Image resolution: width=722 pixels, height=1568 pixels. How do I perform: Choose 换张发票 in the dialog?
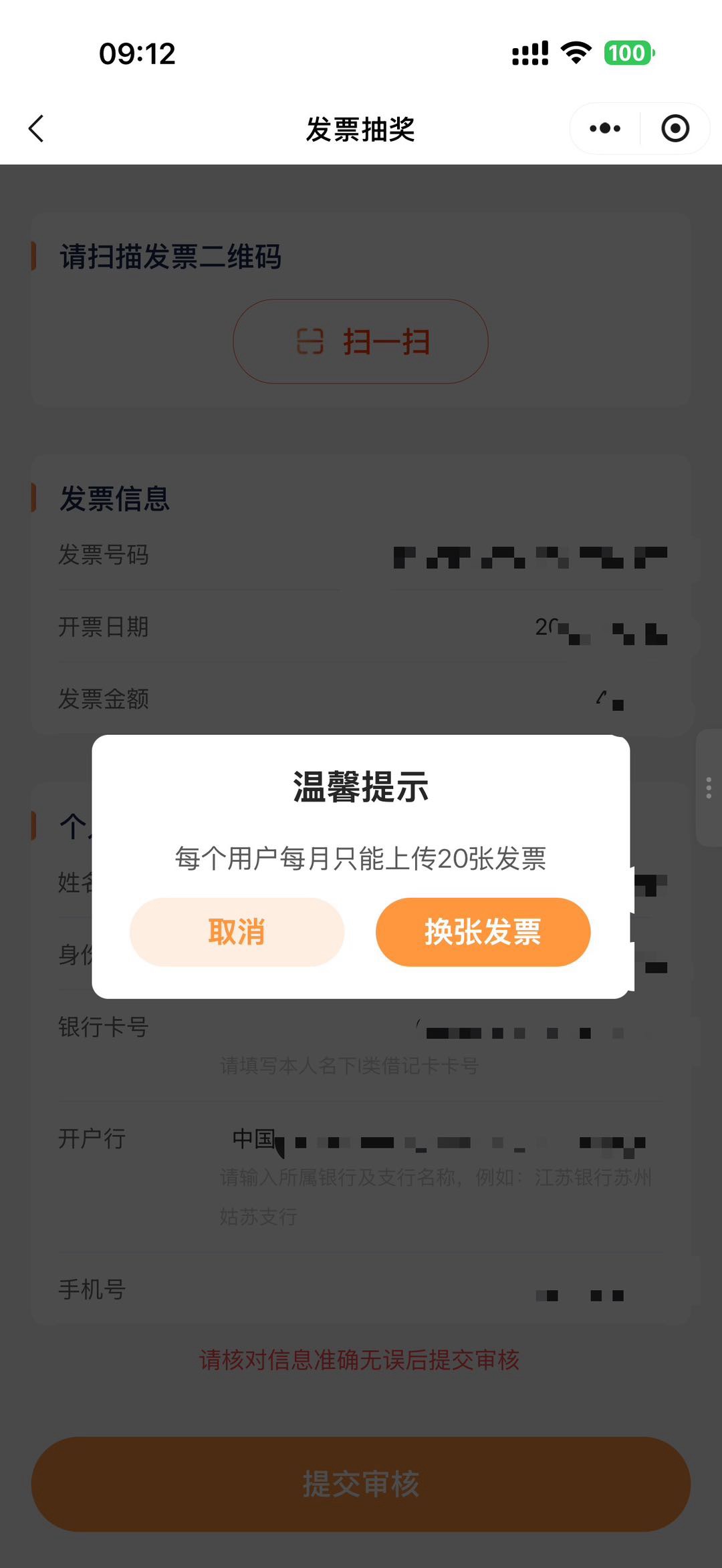[x=483, y=931]
